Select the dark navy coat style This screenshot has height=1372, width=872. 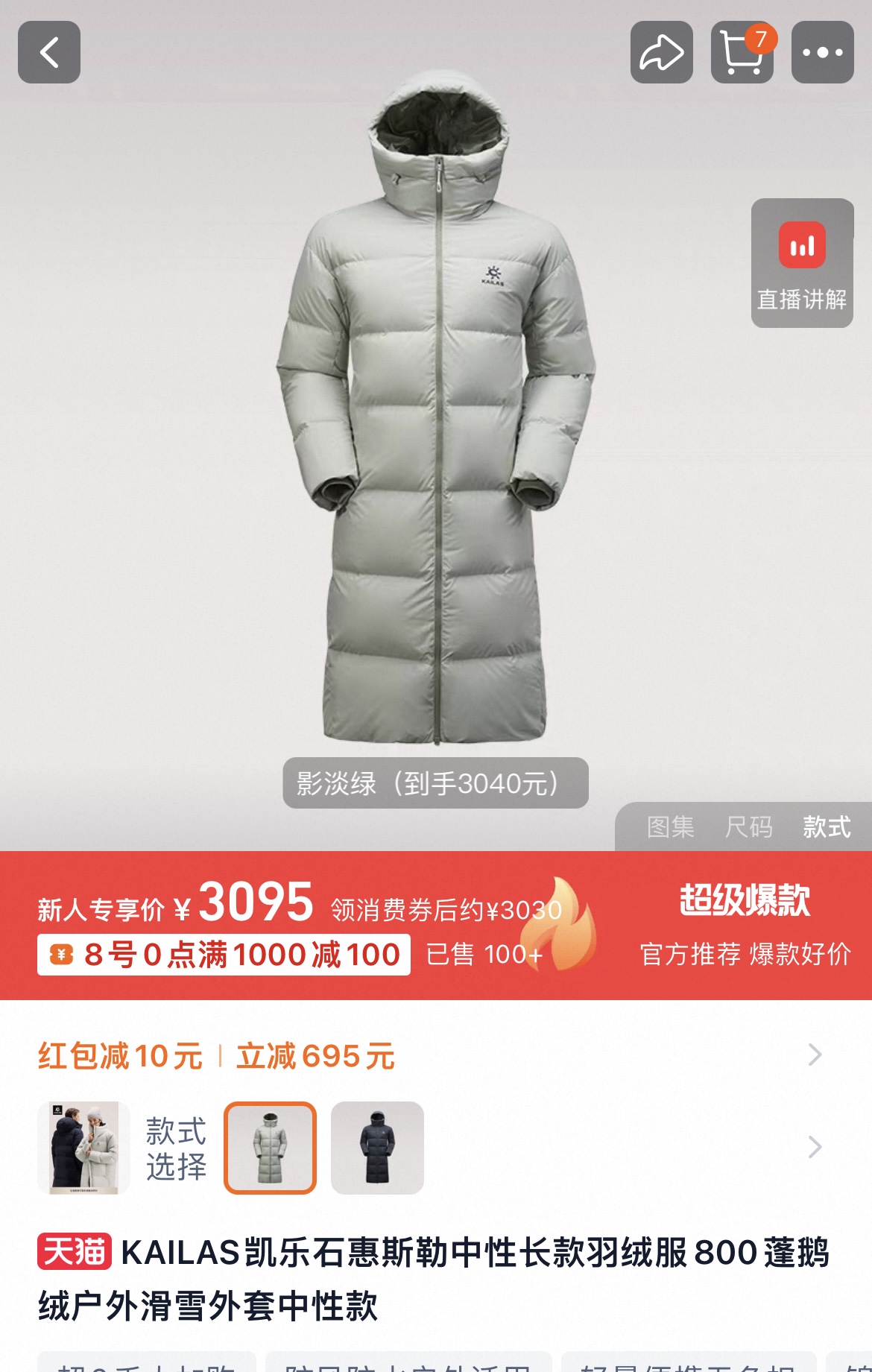pos(377,1148)
